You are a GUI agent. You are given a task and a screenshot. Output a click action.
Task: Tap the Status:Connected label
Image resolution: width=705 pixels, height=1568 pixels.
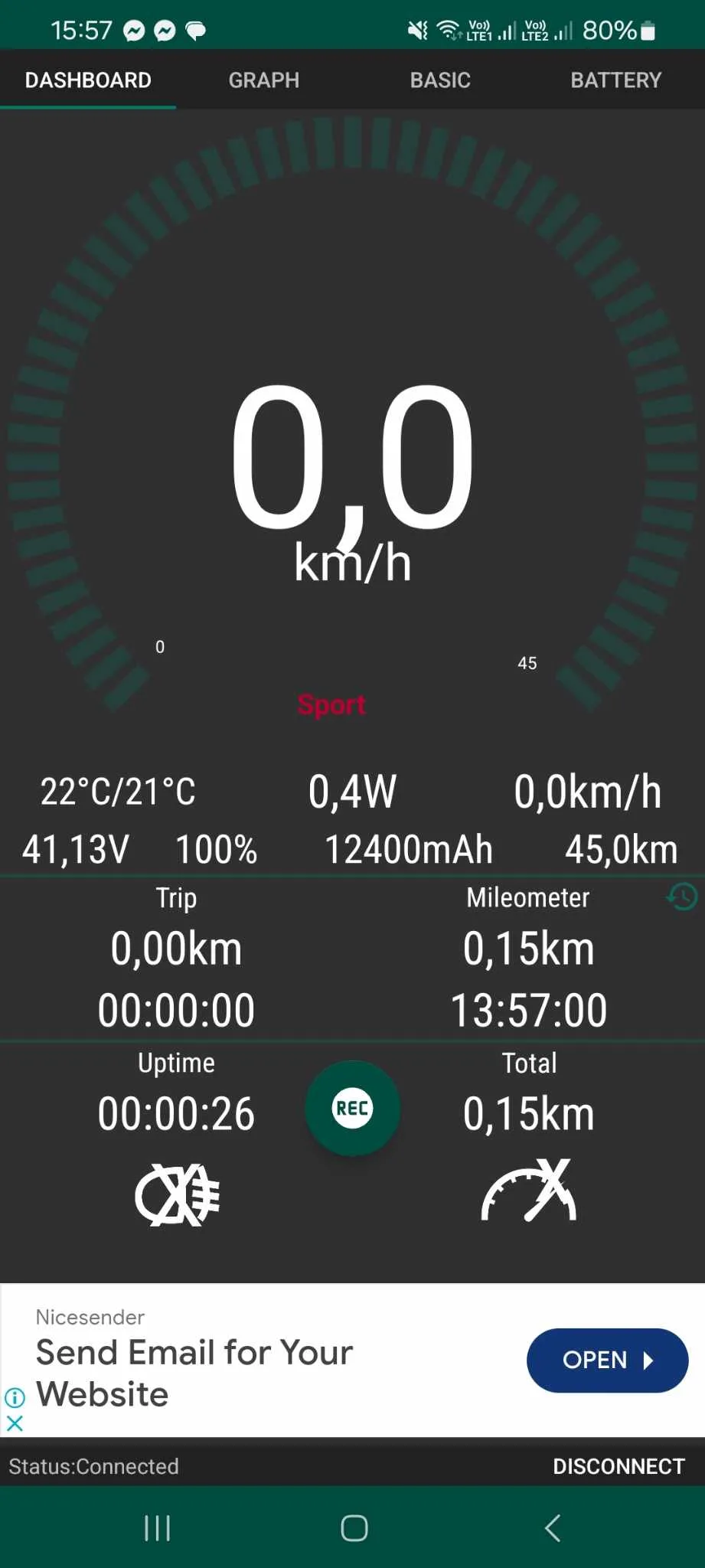point(93,1466)
